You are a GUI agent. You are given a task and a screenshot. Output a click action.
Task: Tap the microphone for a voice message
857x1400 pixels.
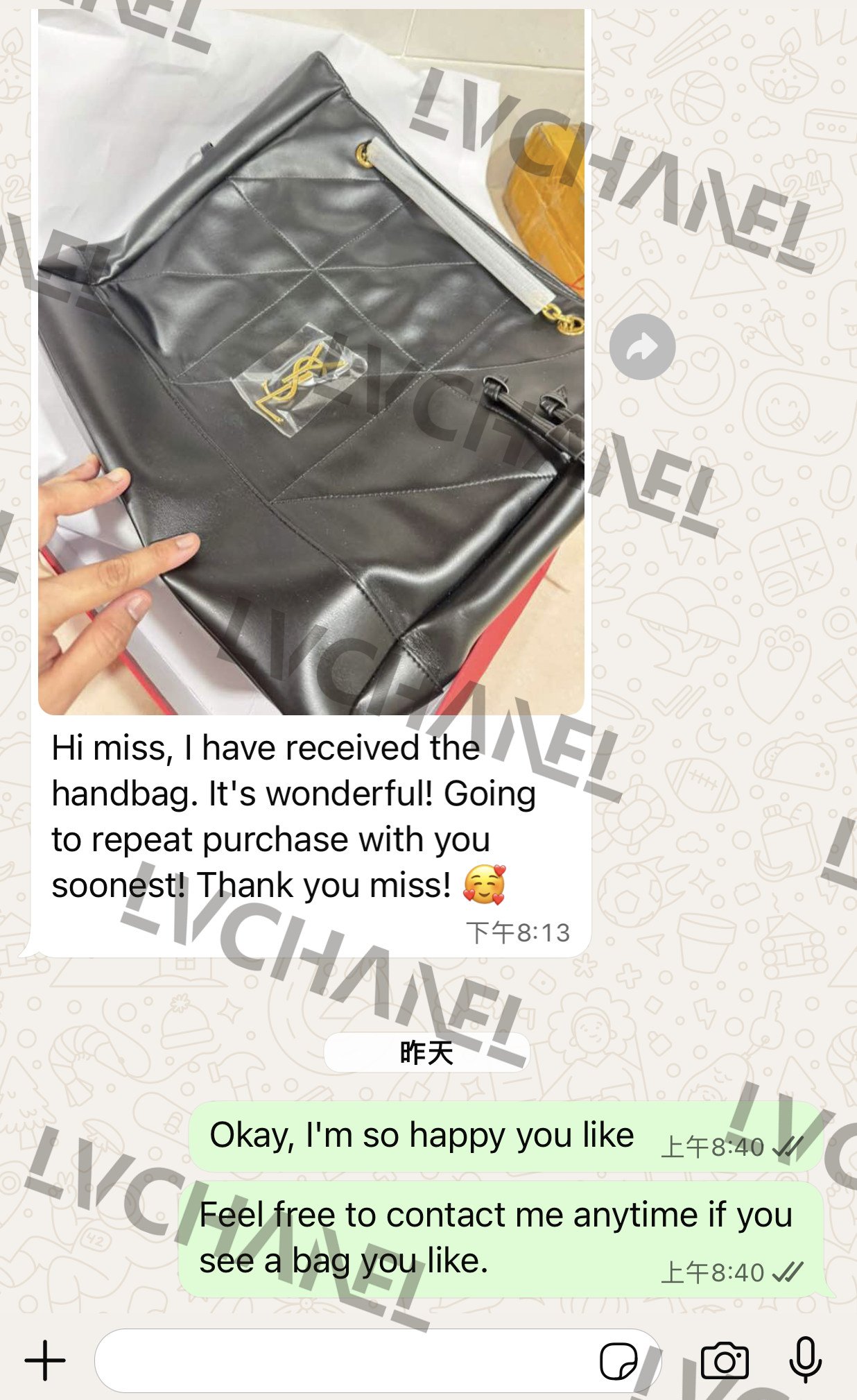[806, 1360]
